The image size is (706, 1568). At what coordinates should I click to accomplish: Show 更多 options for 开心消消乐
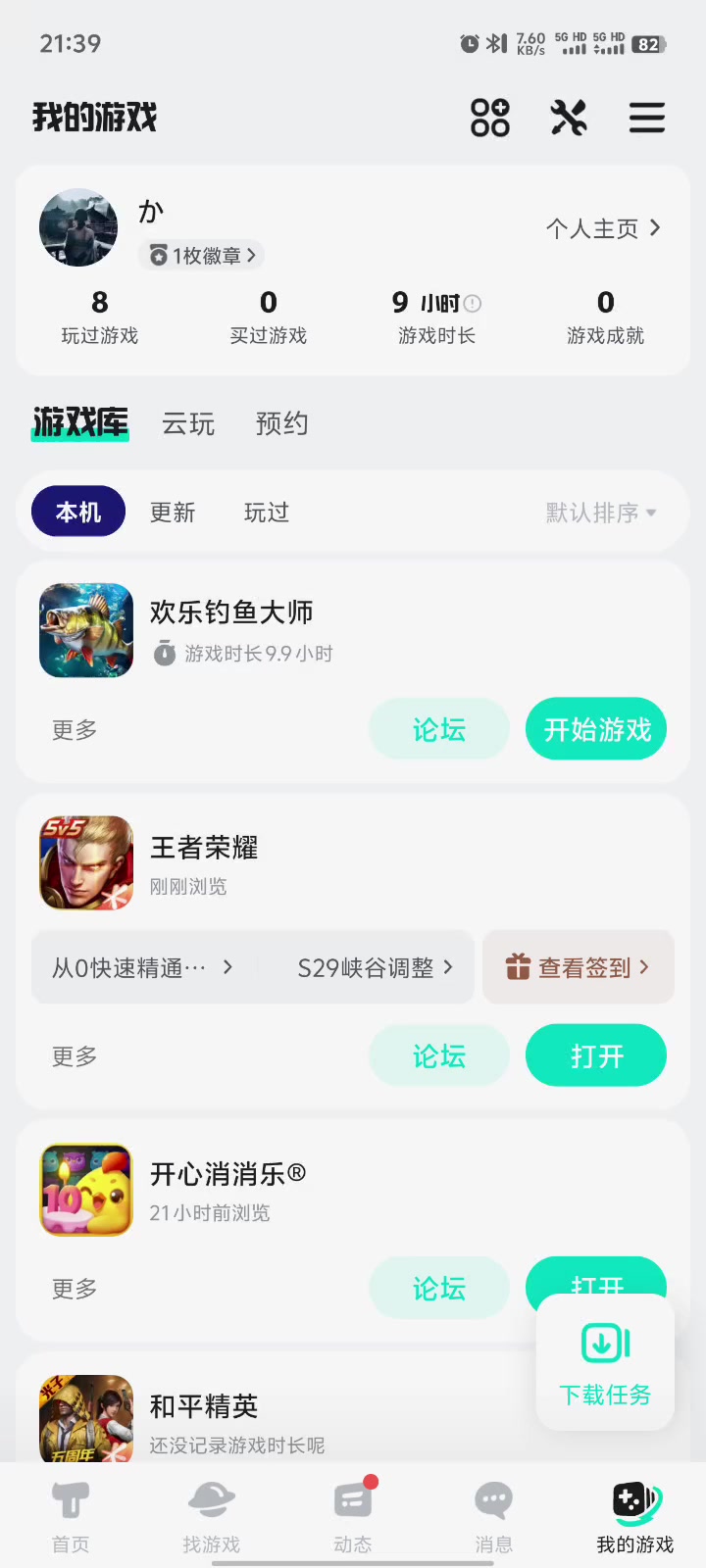click(x=75, y=1289)
